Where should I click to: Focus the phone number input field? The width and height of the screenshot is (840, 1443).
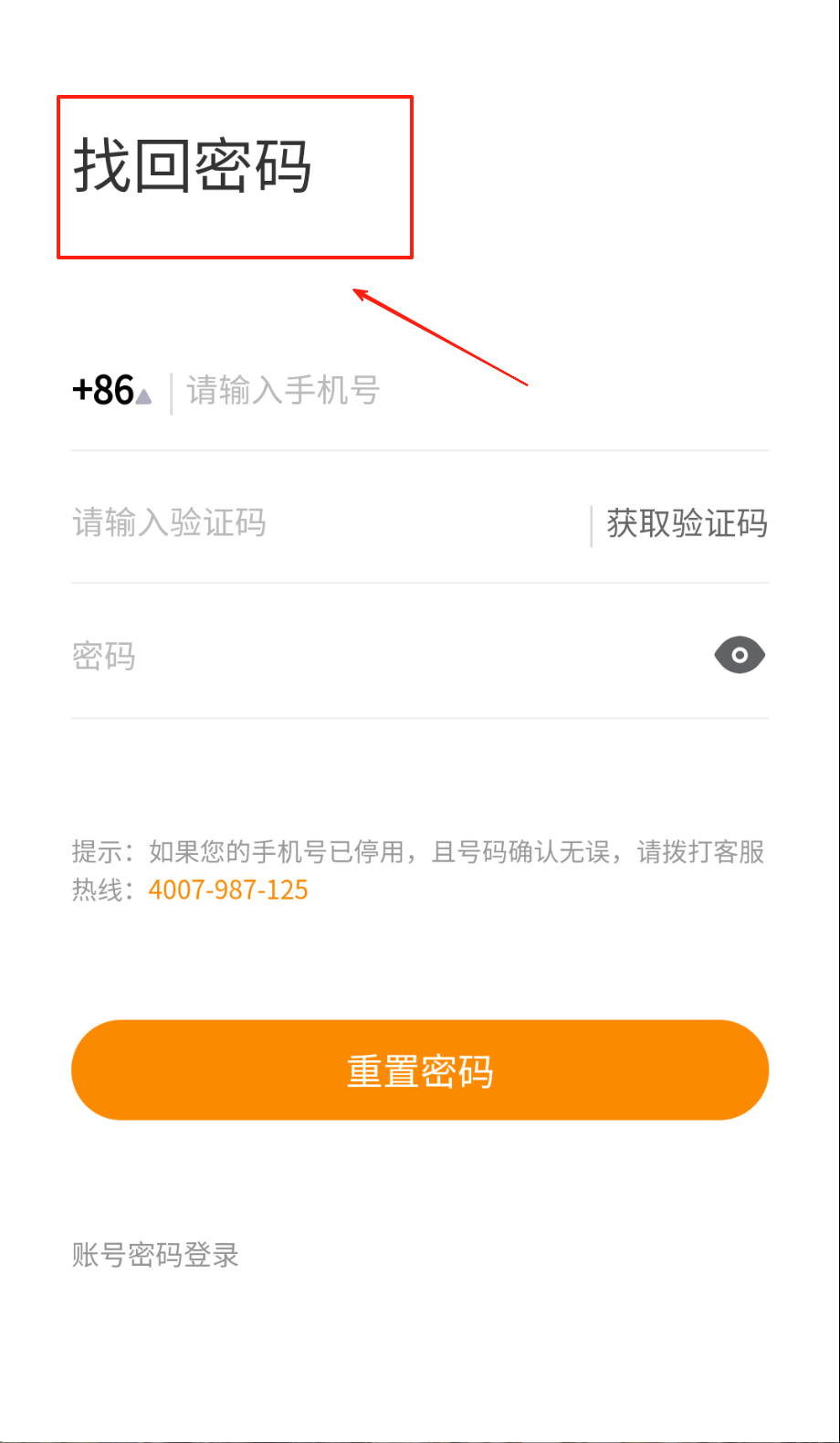point(457,391)
